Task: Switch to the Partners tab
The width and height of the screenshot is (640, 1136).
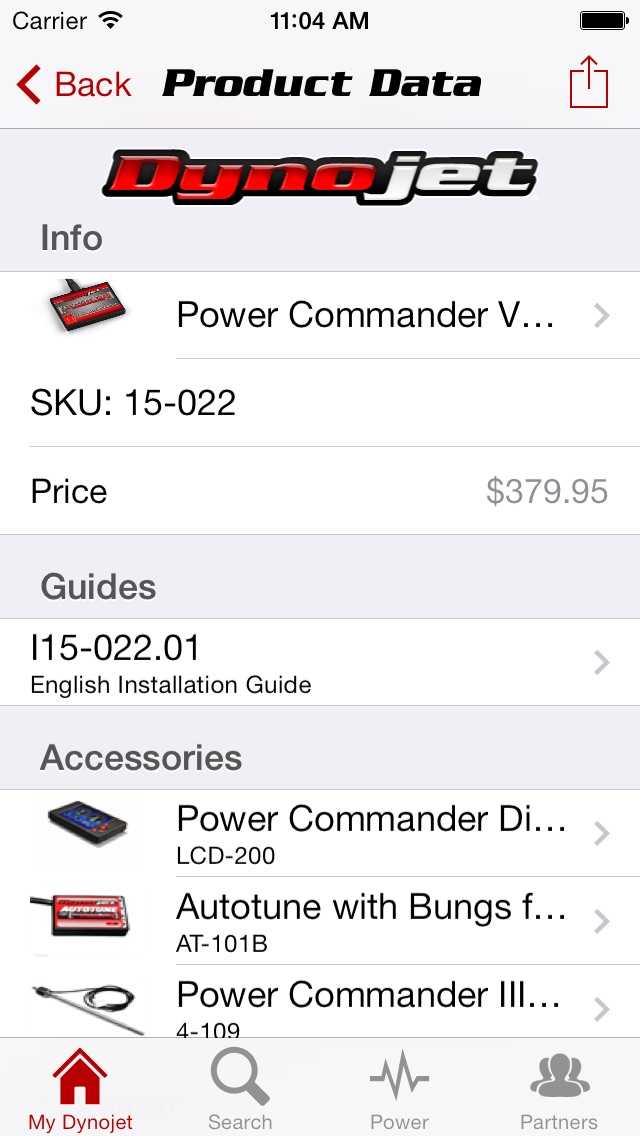Action: pyautogui.click(x=560, y=1088)
